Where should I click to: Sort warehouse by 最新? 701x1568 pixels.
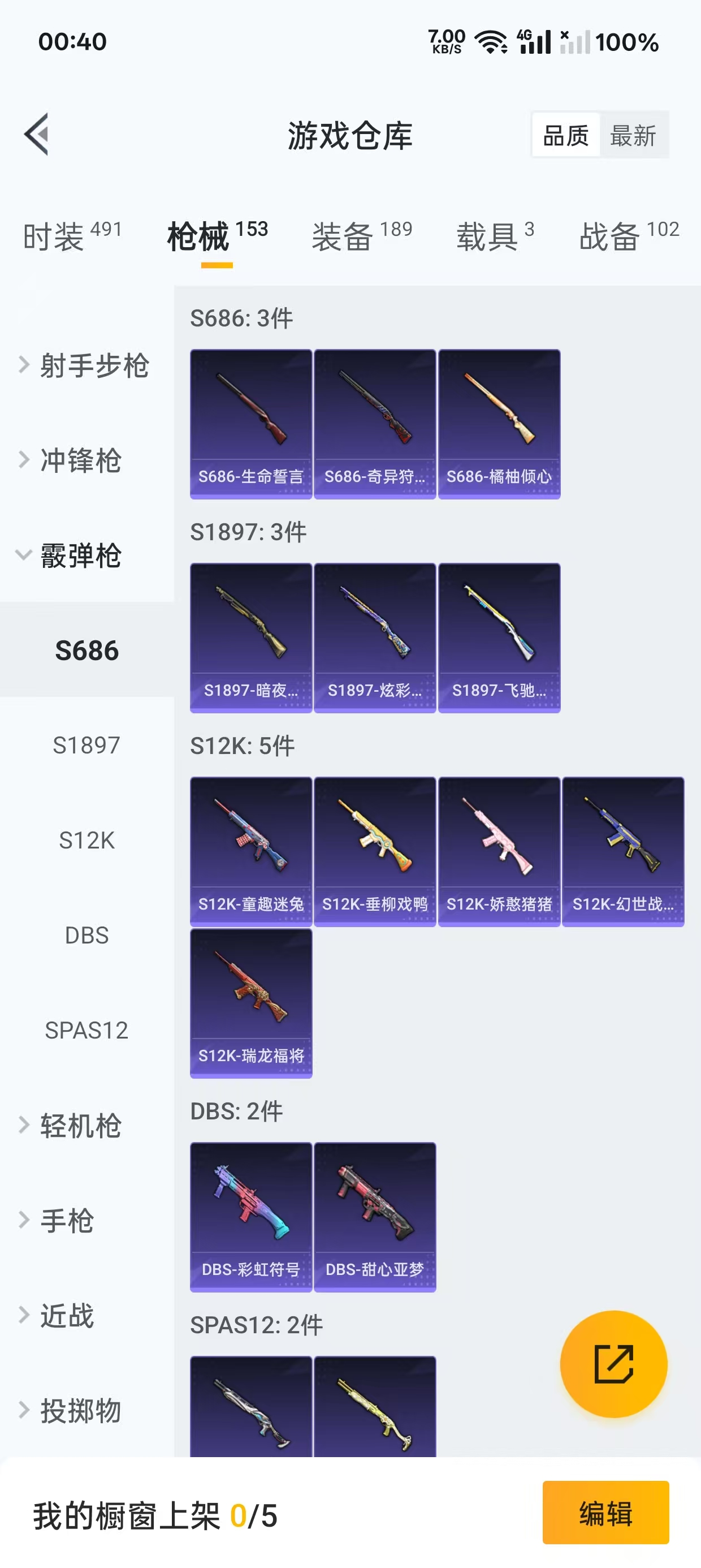(x=633, y=135)
